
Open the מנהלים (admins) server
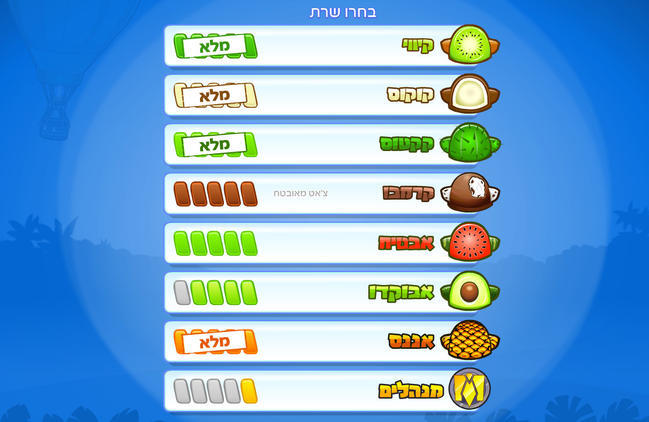330,390
